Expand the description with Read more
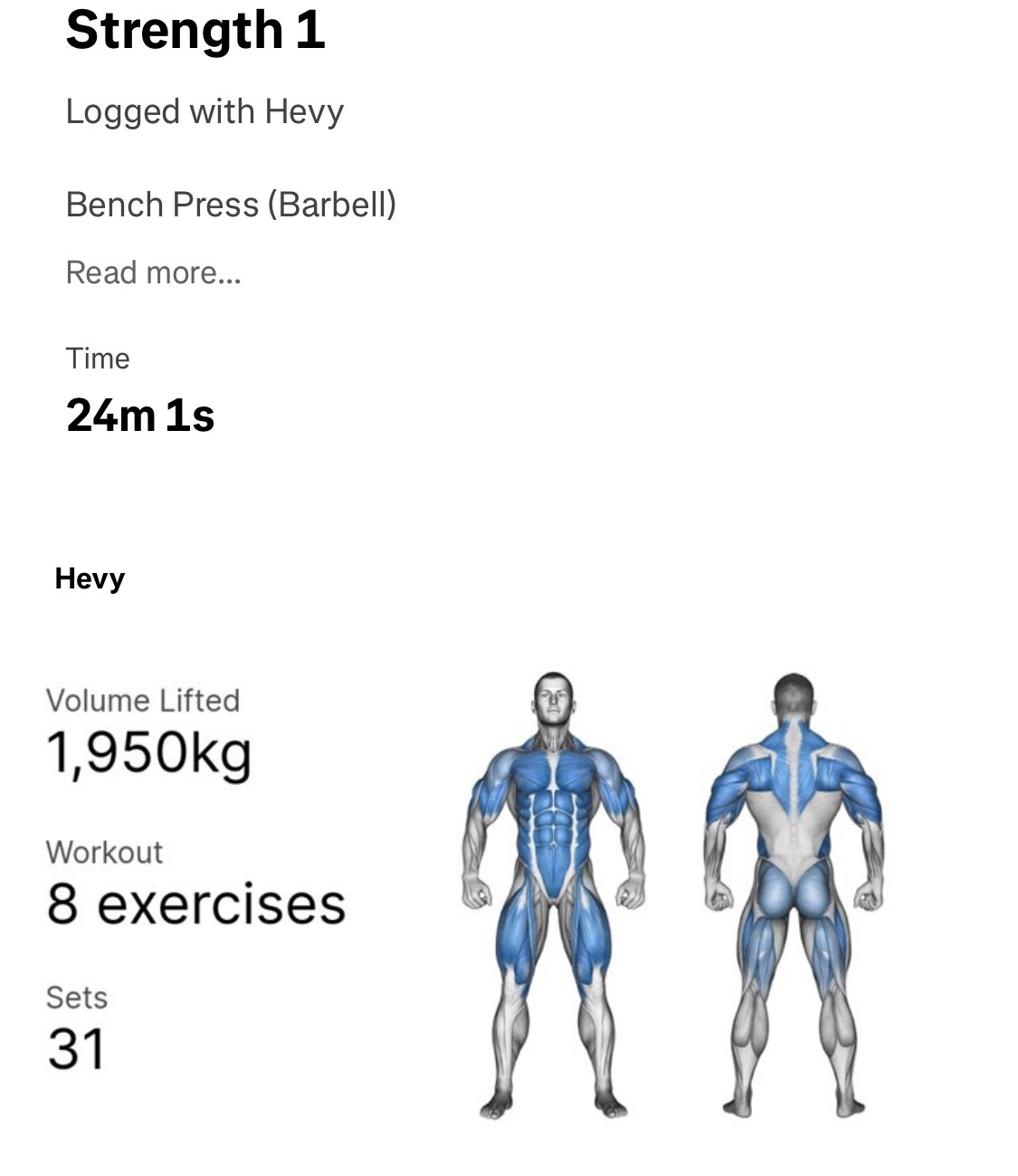The width and height of the screenshot is (1018, 1176). [153, 272]
